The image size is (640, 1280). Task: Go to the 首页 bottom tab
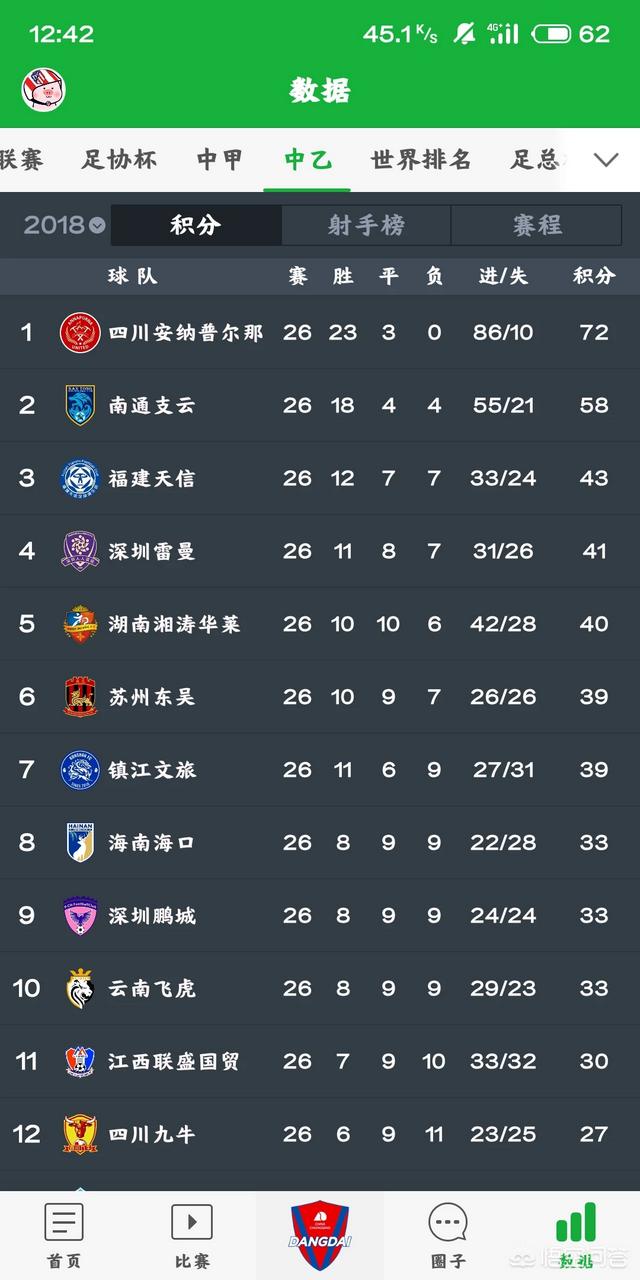click(x=64, y=1236)
